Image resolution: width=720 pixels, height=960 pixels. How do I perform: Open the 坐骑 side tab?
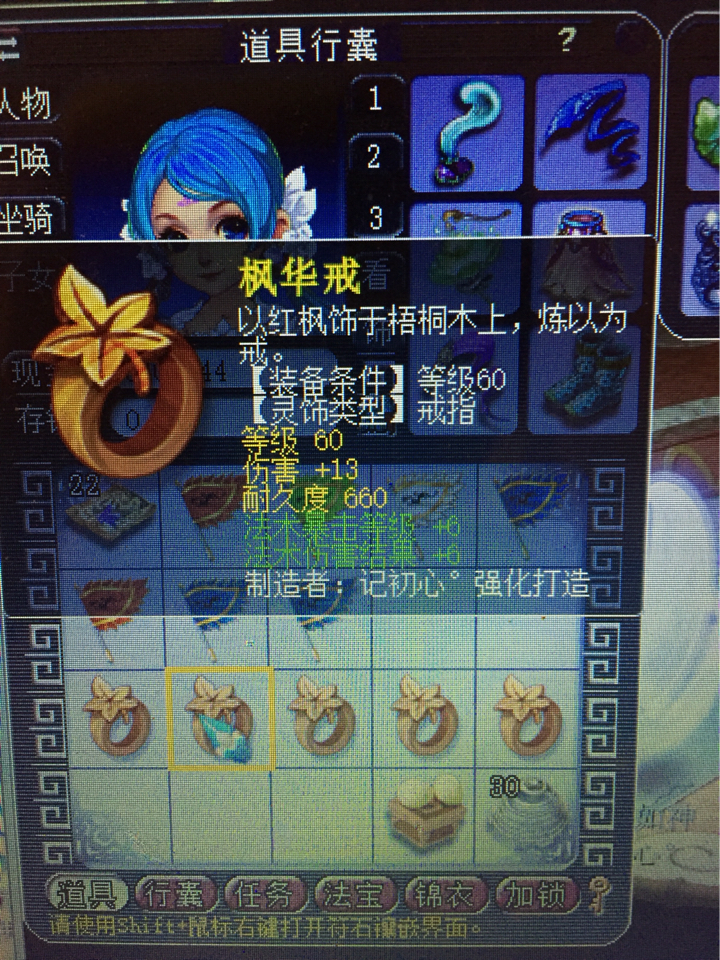[x=28, y=217]
